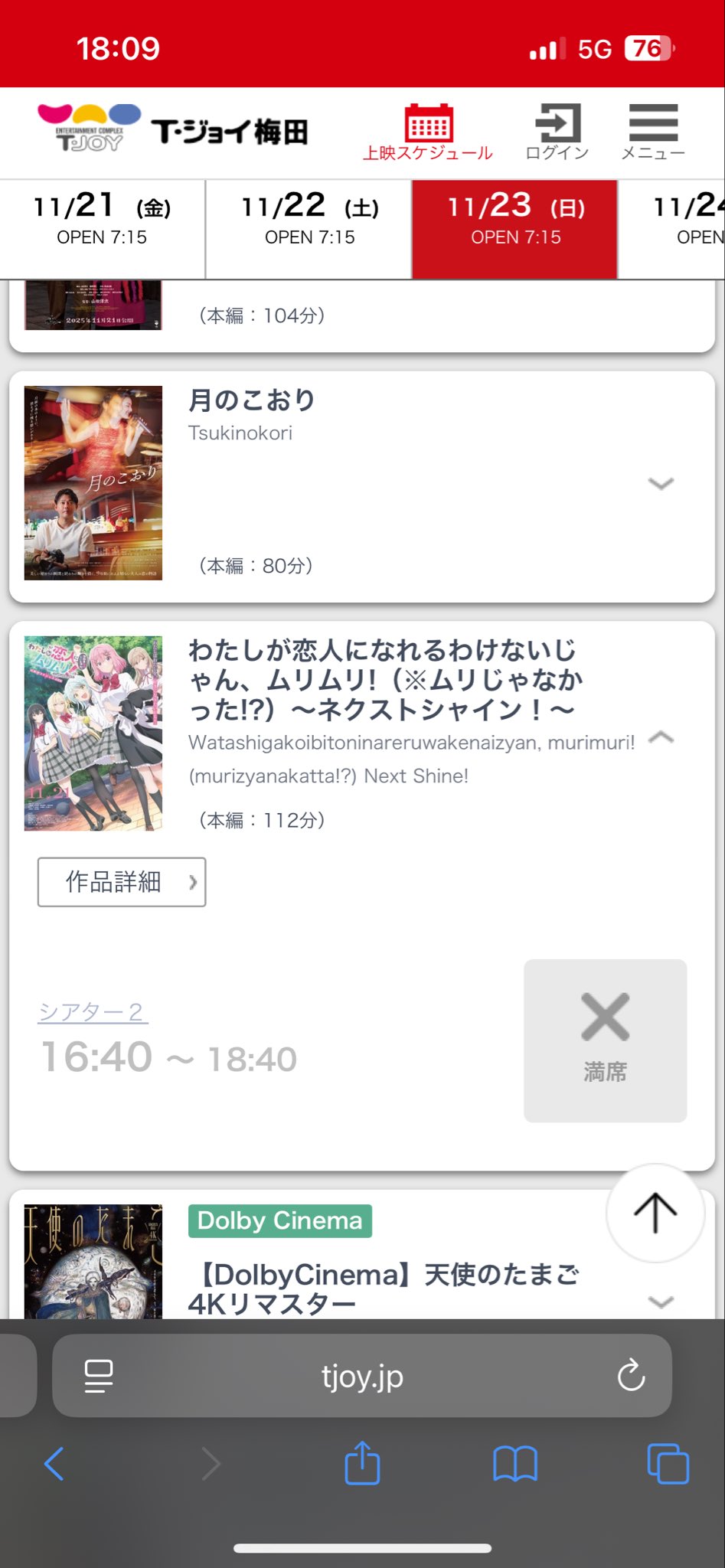Open the 上映スケジュール schedule page

point(428,132)
